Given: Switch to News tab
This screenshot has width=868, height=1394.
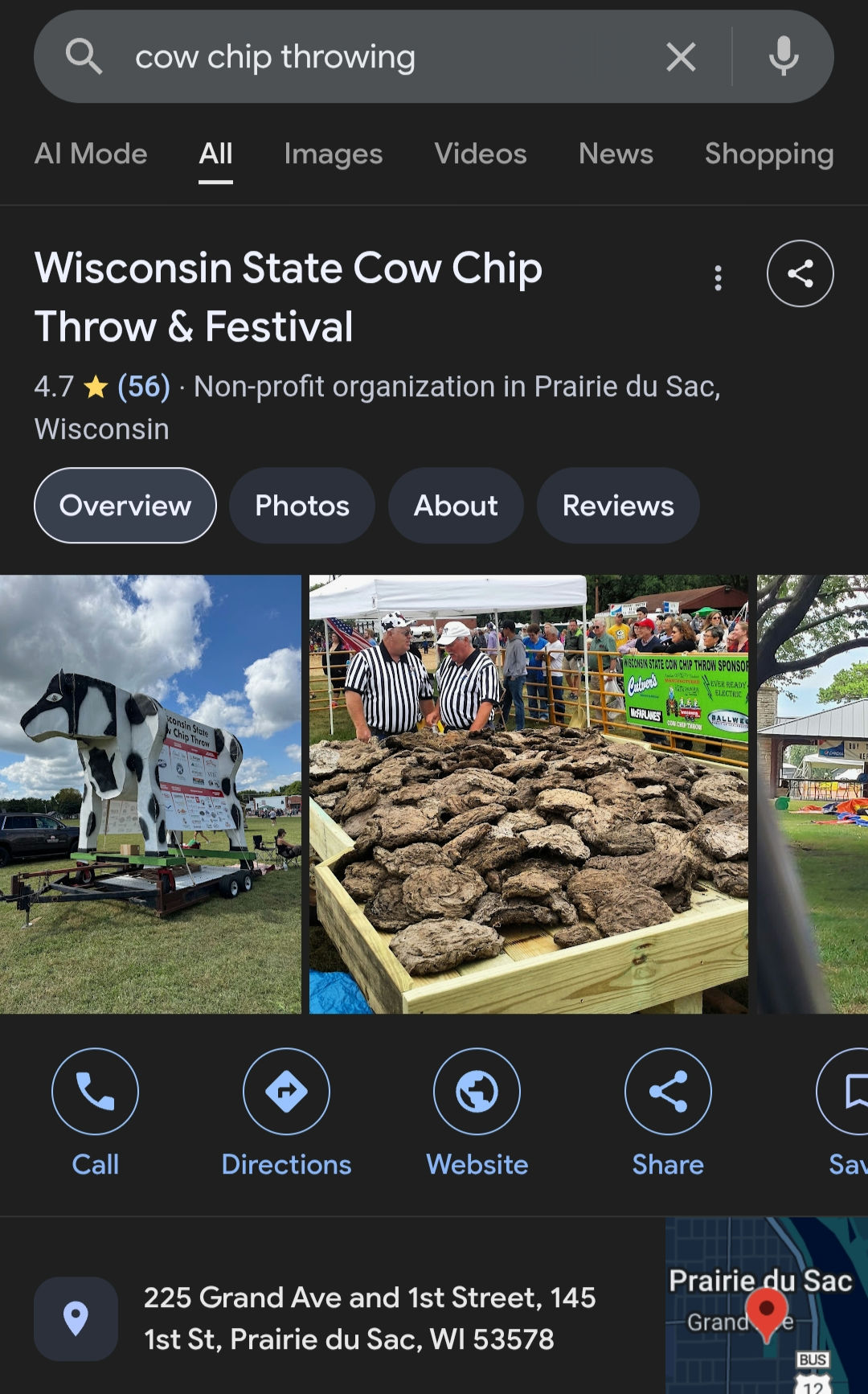Looking at the screenshot, I should coord(616,154).
